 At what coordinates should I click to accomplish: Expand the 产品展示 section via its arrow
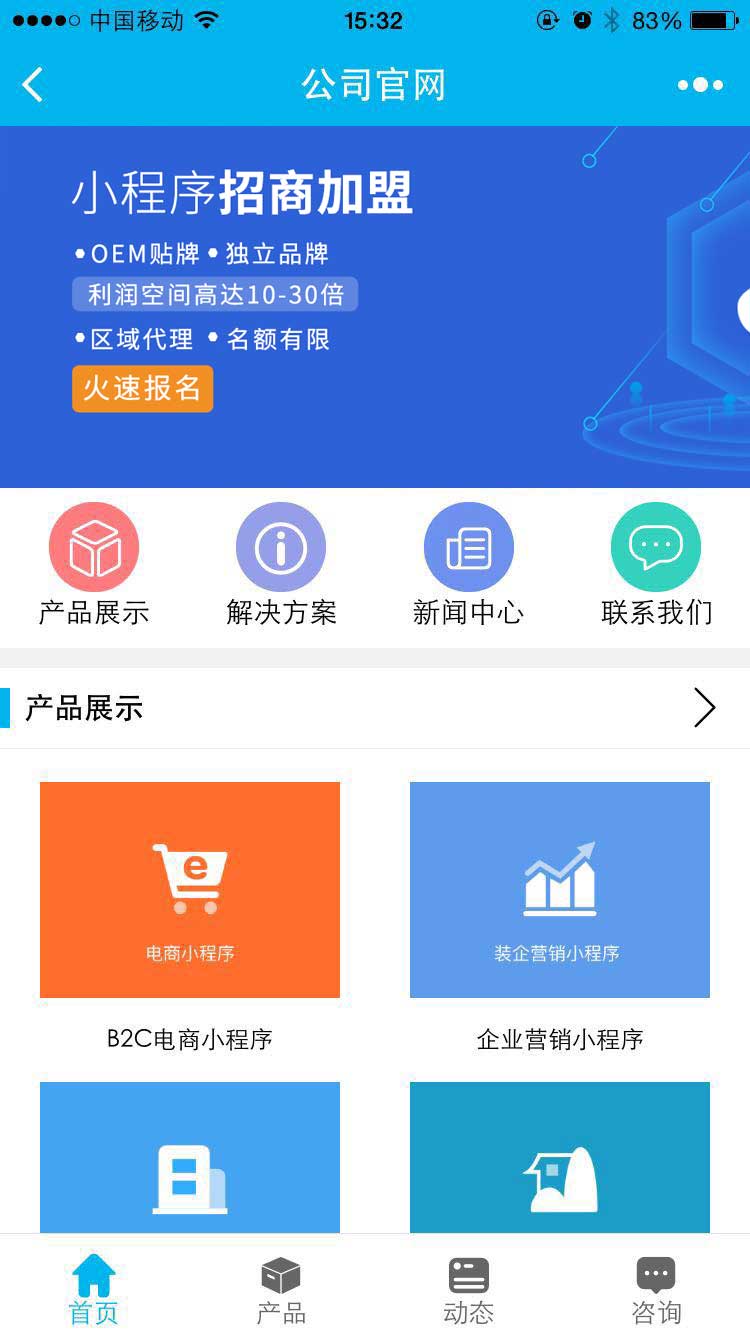pos(704,708)
